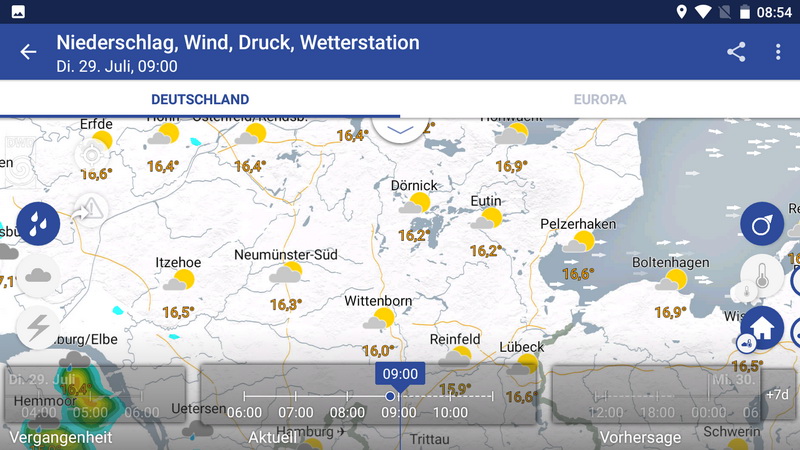Screen dimensions: 800x450
Task: Go back using the arrow icon
Action: pyautogui.click(x=28, y=52)
